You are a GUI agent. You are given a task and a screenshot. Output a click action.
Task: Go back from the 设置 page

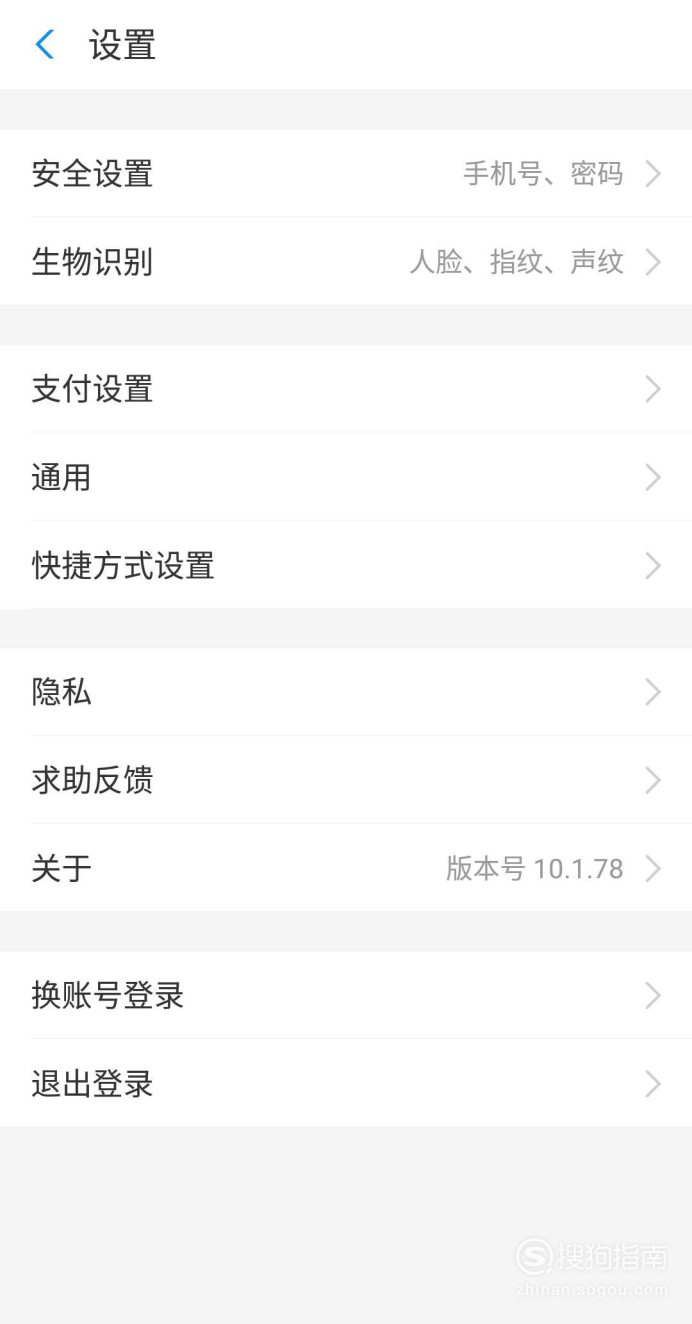tap(45, 45)
